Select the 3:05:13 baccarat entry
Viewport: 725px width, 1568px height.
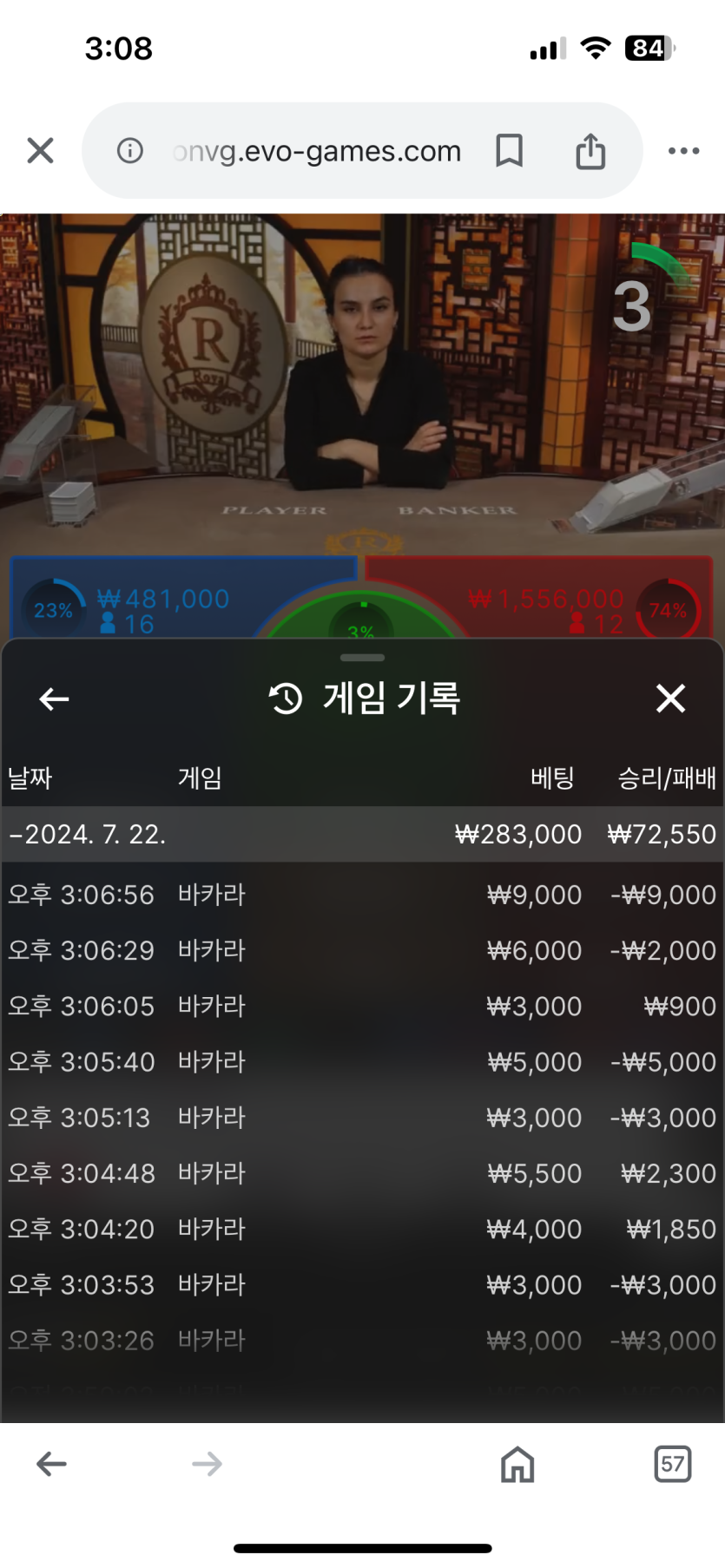pyautogui.click(x=362, y=1118)
